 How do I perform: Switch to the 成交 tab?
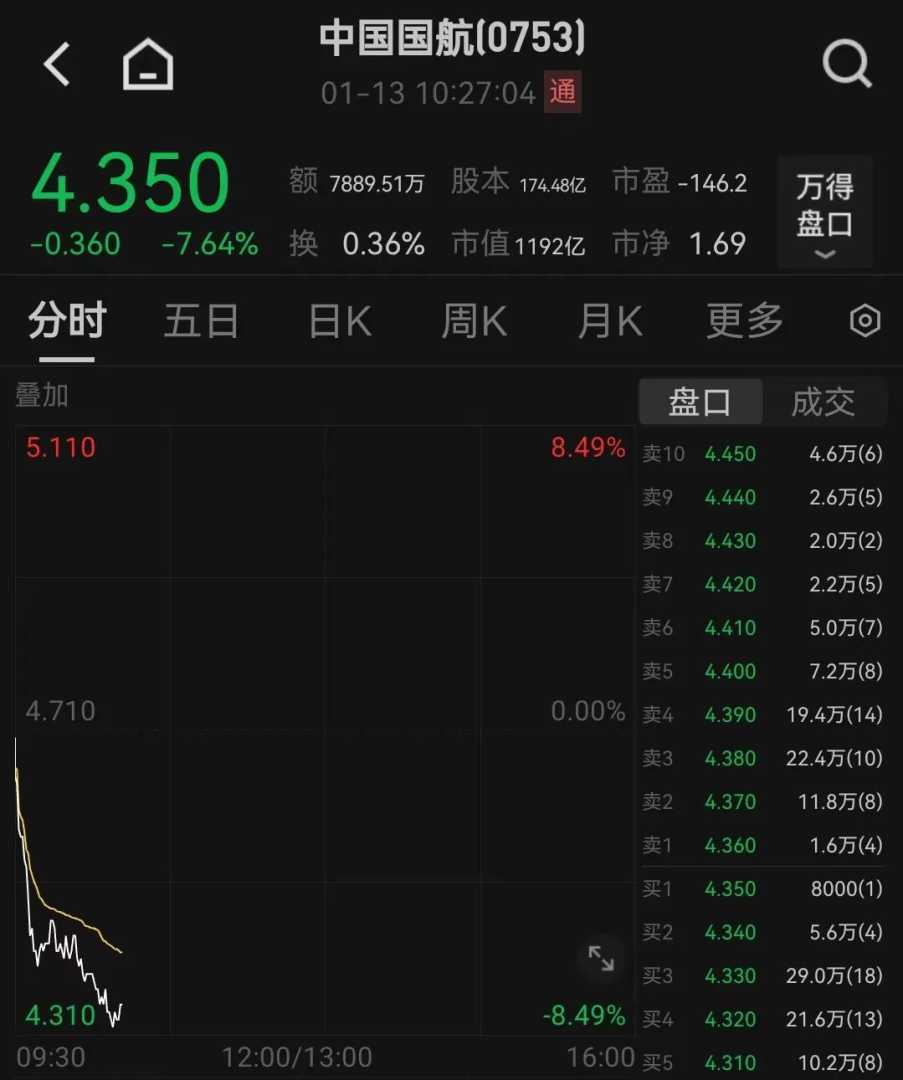(823, 402)
